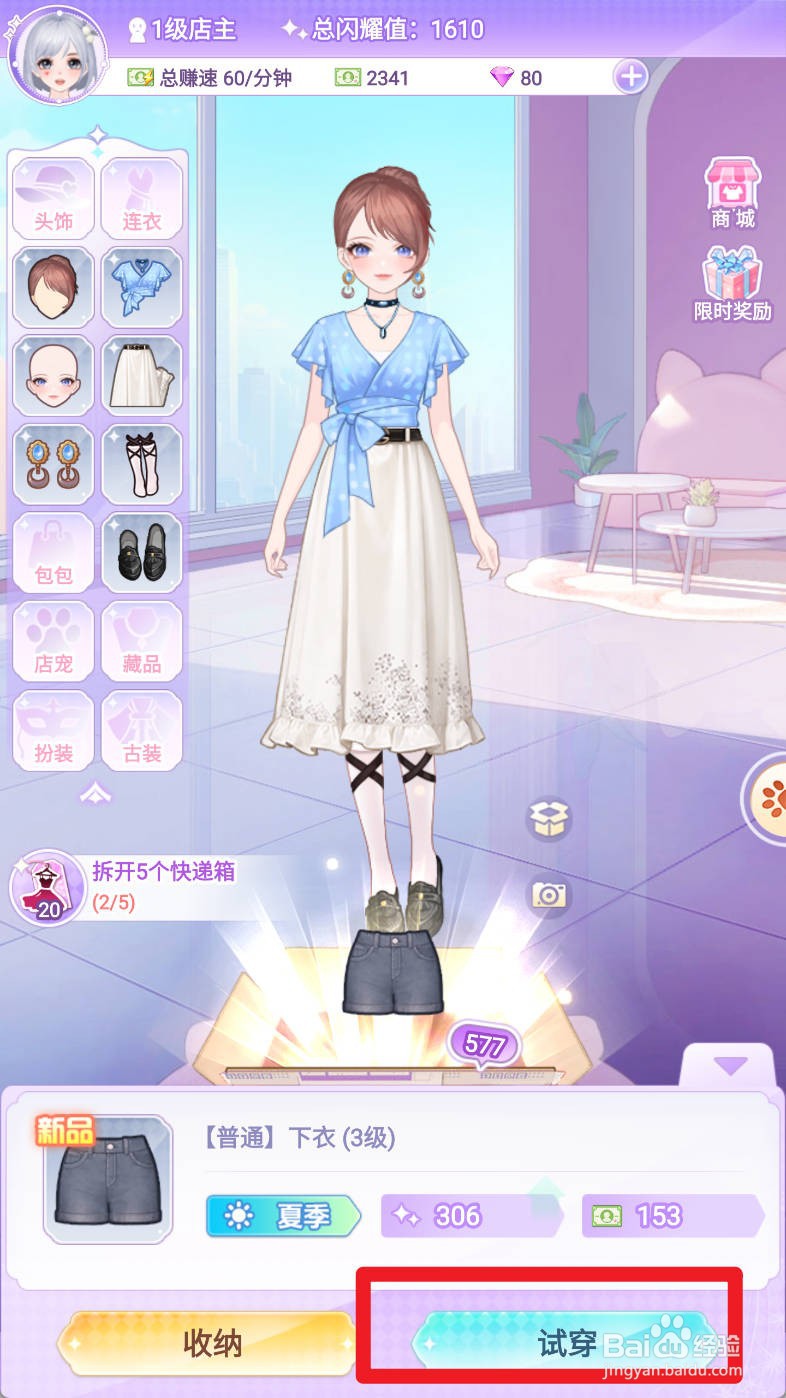Select the brown hair thumbnail in the sidebar
The width and height of the screenshot is (786, 1398).
pyautogui.click(x=53, y=287)
